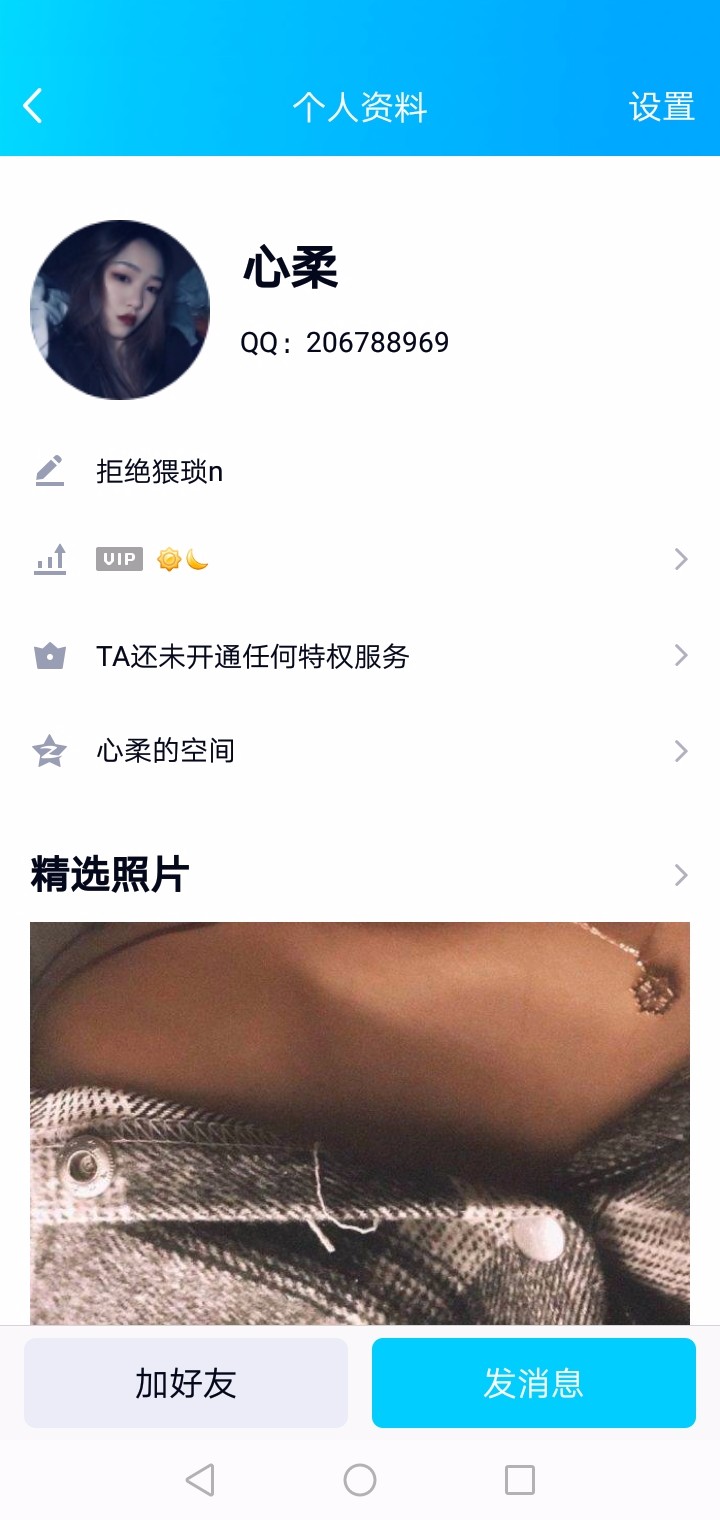
Task: Expand 心柔的空间 with its arrow
Action: (681, 750)
